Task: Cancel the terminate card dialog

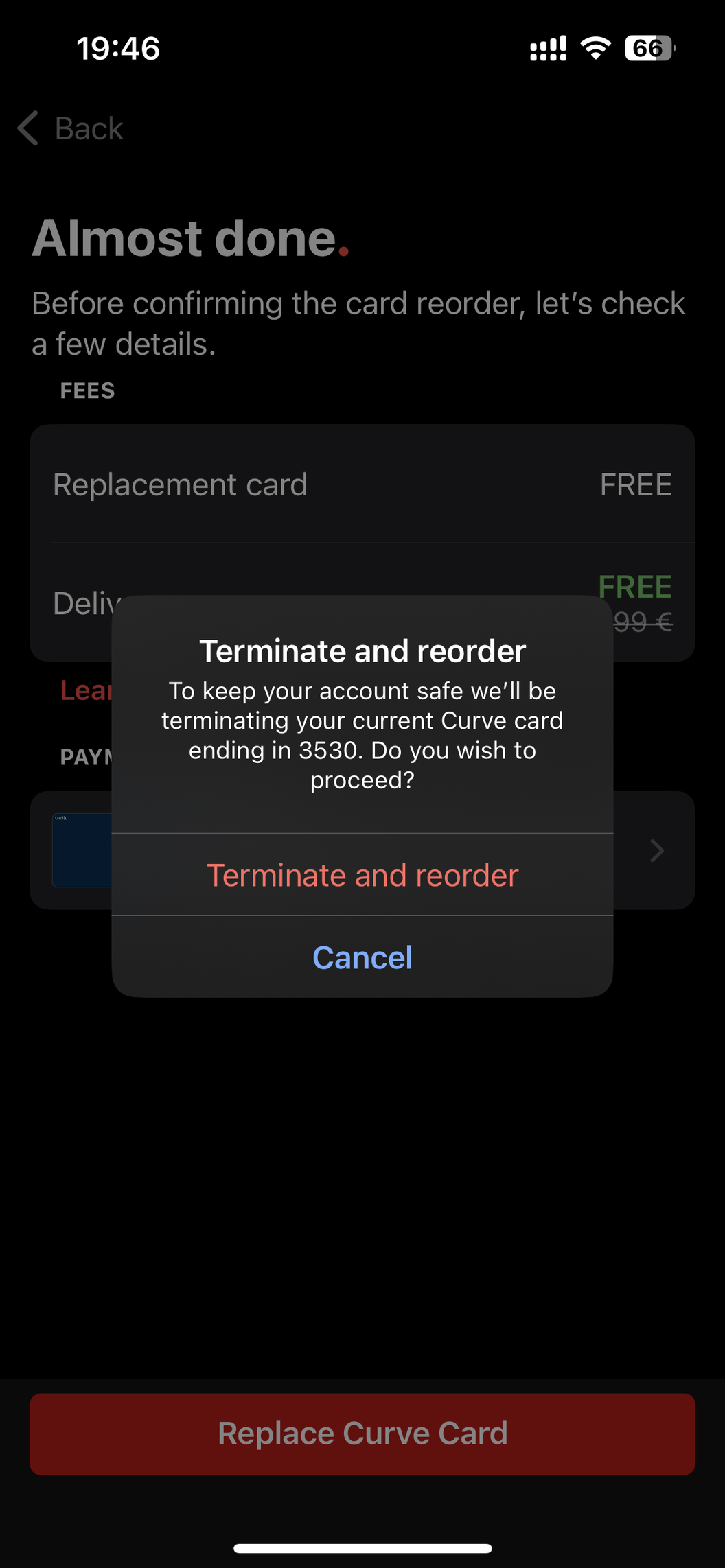Action: [362, 957]
